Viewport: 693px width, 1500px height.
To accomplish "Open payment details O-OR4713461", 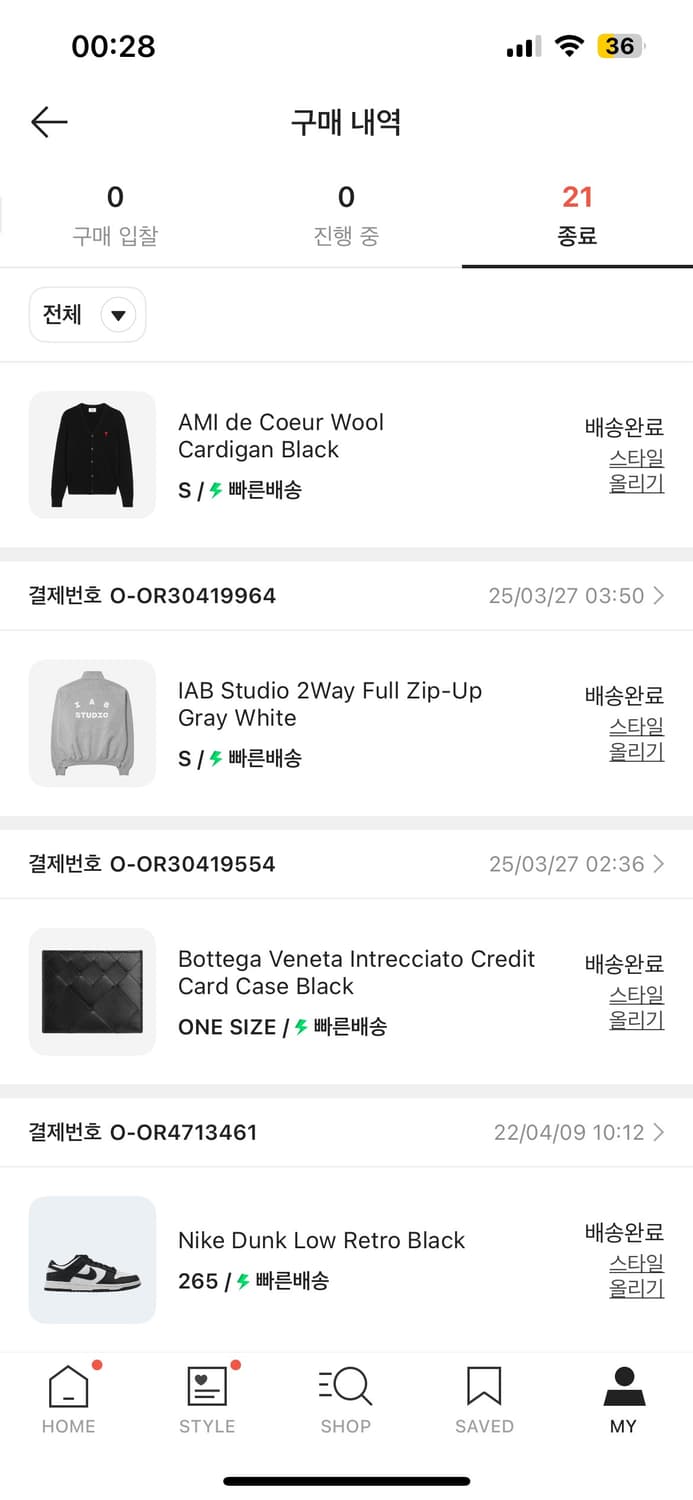I will click(346, 1132).
